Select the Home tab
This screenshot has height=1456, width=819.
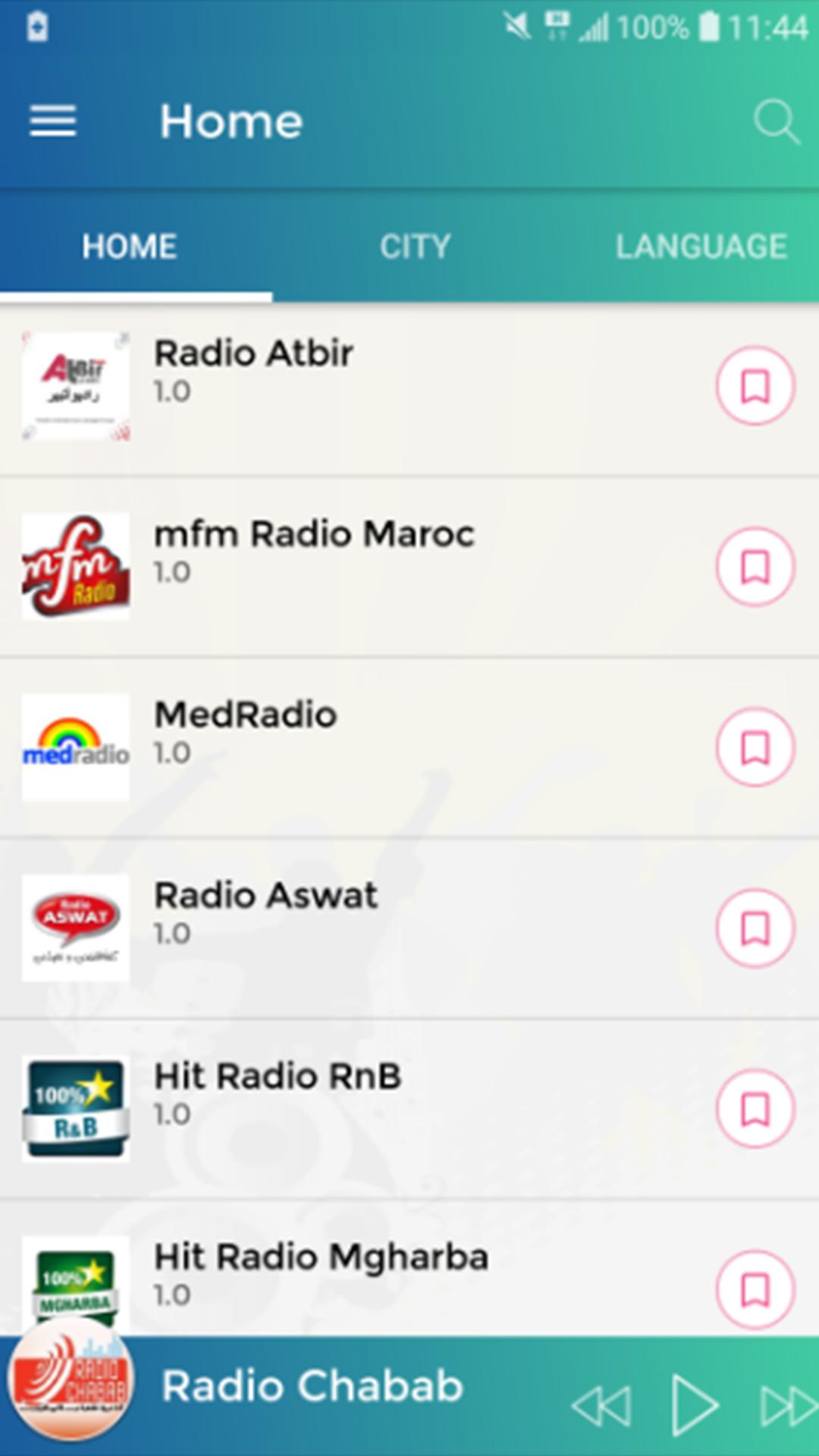(x=130, y=246)
